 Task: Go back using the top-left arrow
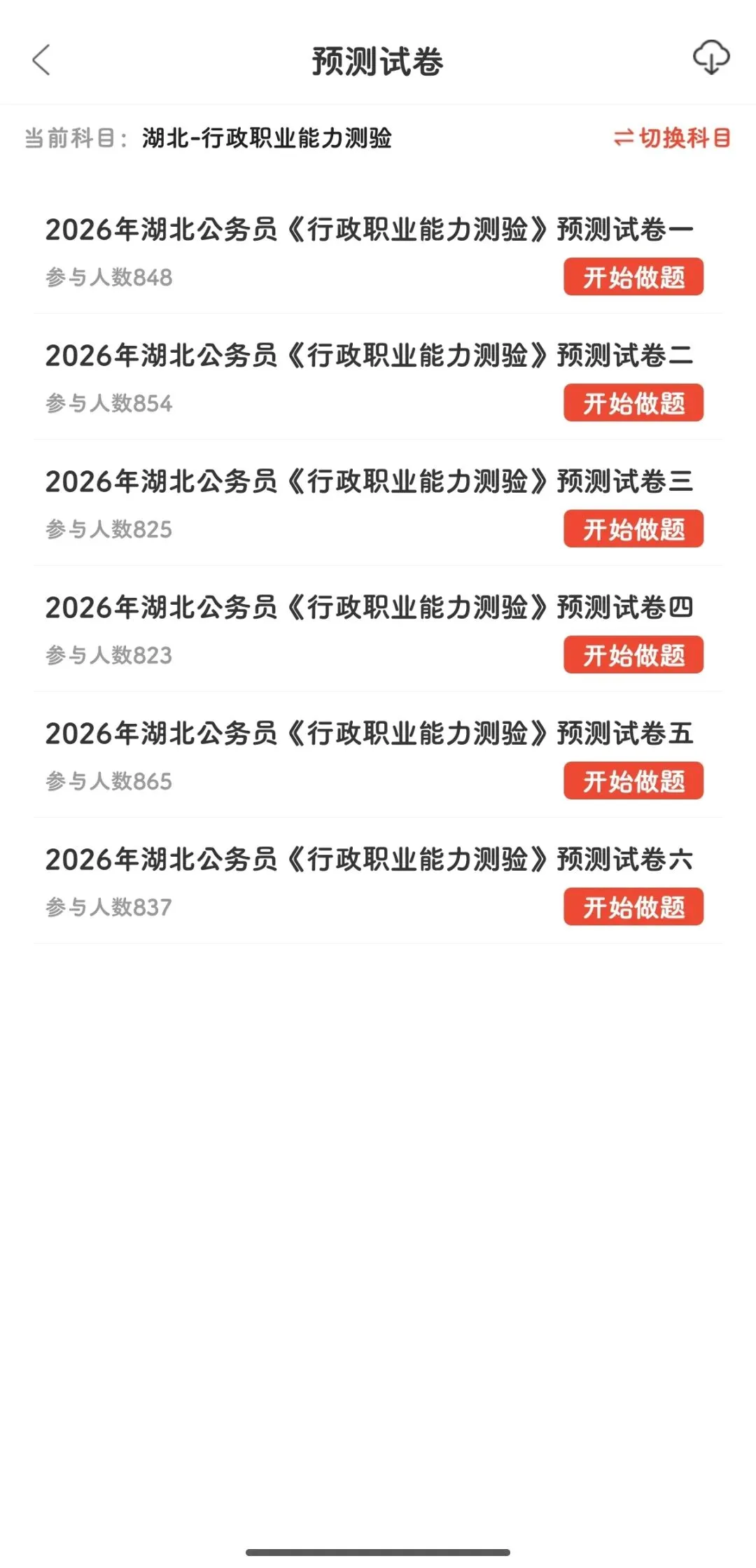(x=42, y=60)
